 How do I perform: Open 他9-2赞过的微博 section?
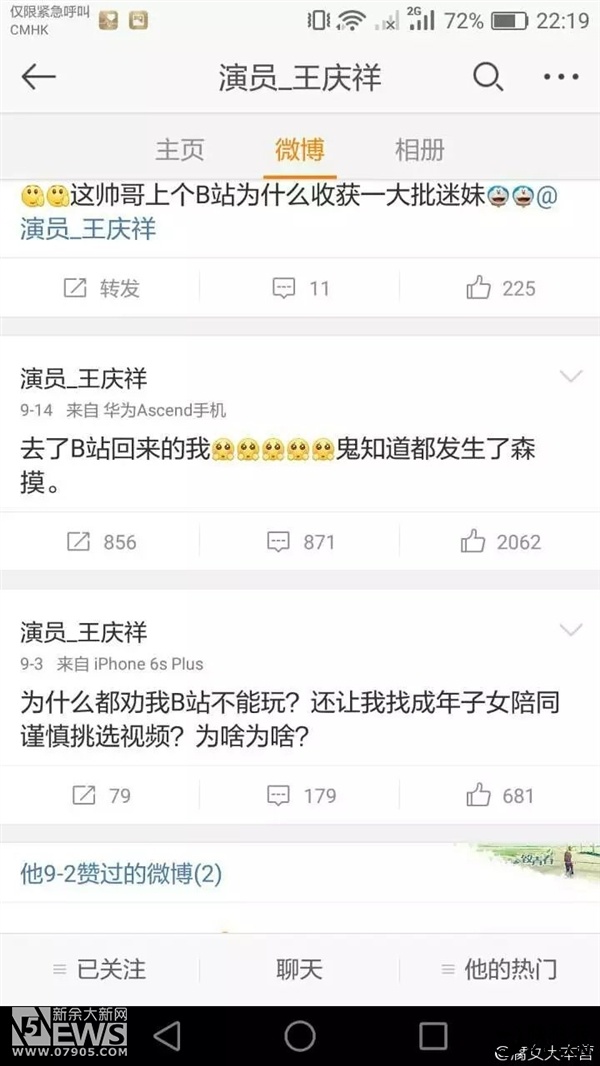[121, 874]
